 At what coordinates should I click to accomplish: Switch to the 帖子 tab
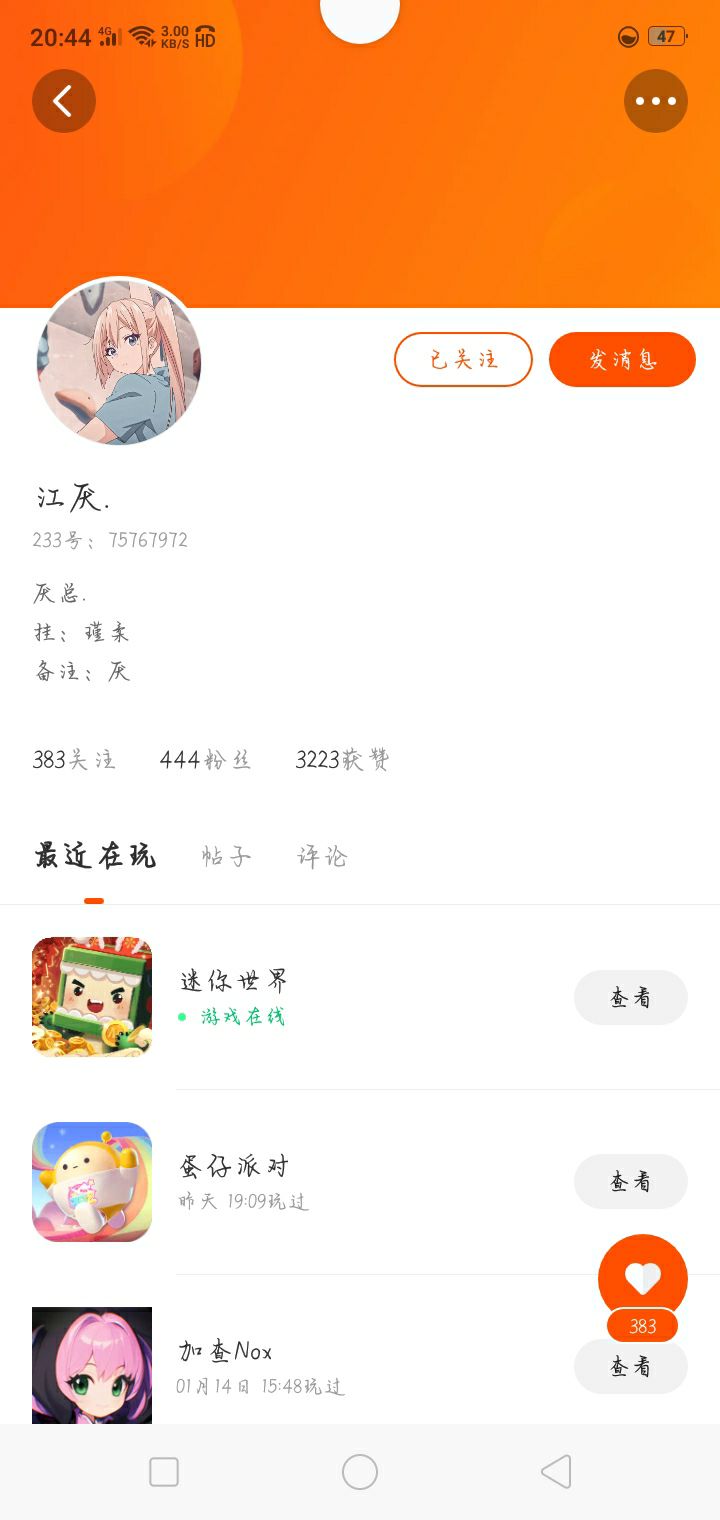click(x=226, y=856)
